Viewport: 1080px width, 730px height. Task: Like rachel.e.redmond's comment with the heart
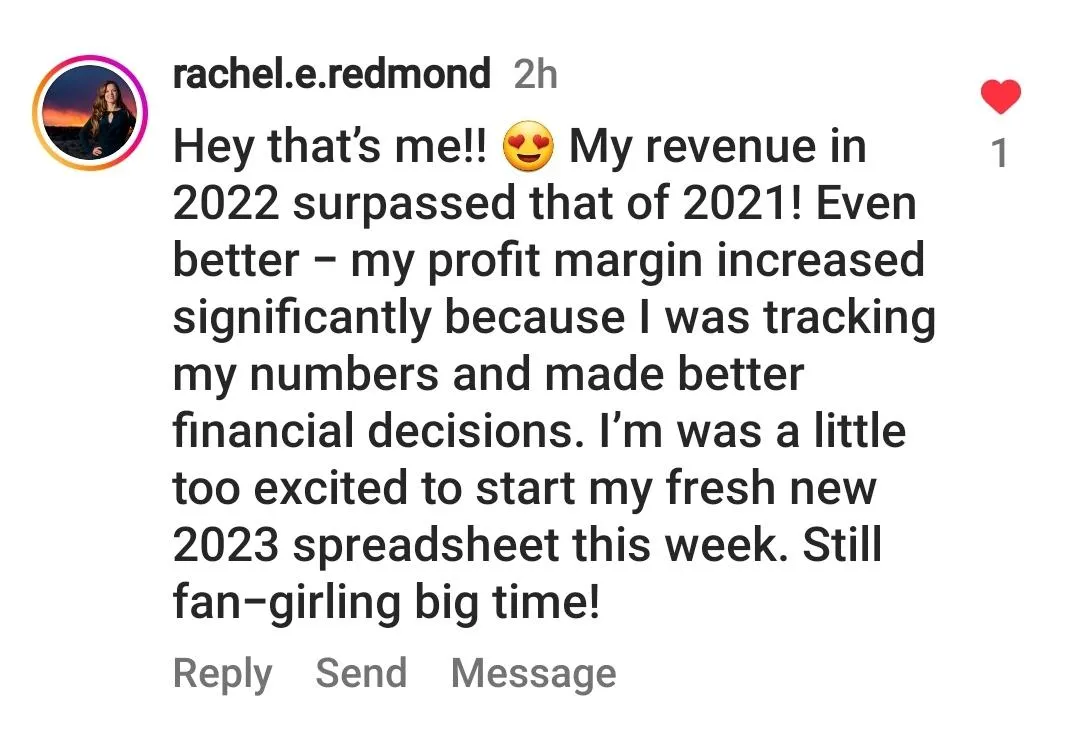pyautogui.click(x=1000, y=98)
